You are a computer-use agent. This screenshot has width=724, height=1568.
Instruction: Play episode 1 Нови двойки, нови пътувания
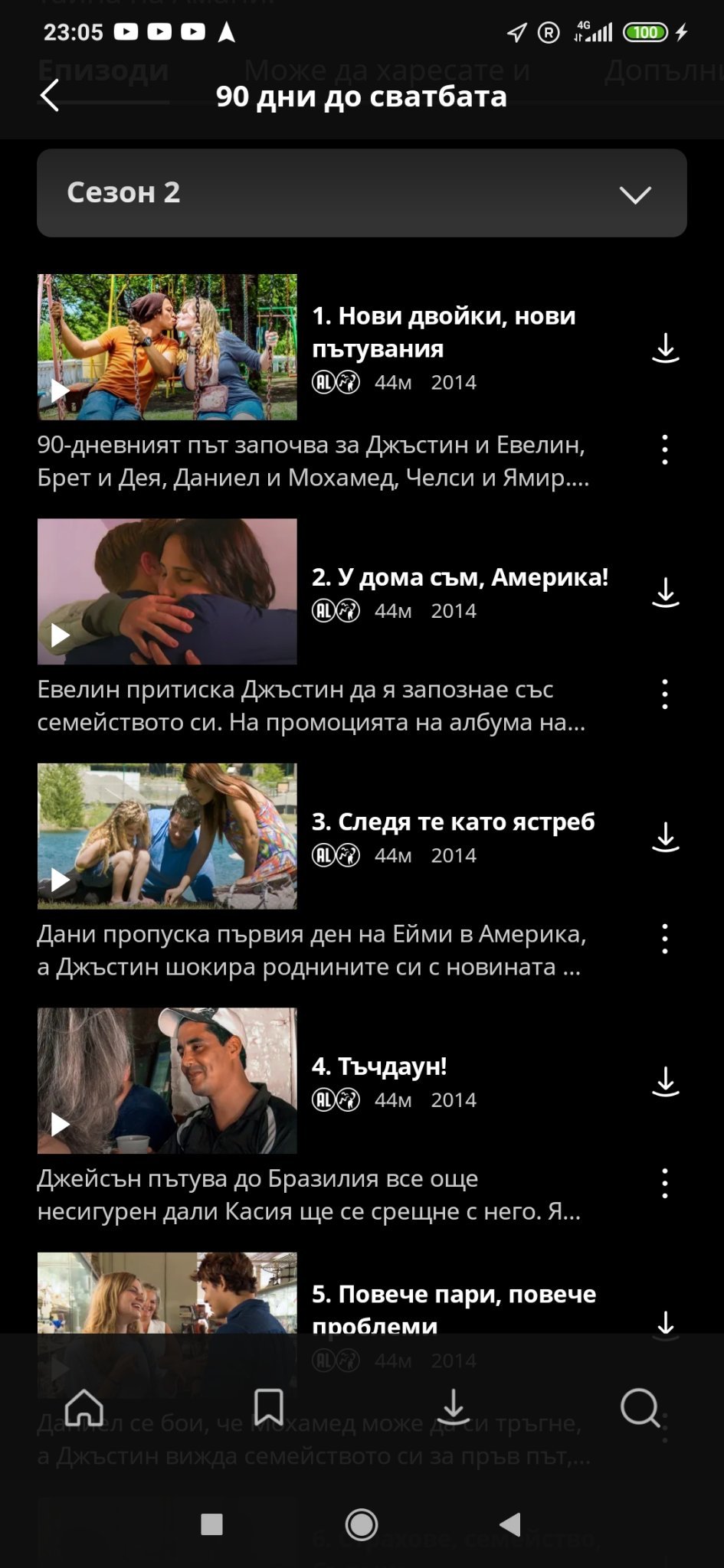click(x=167, y=347)
